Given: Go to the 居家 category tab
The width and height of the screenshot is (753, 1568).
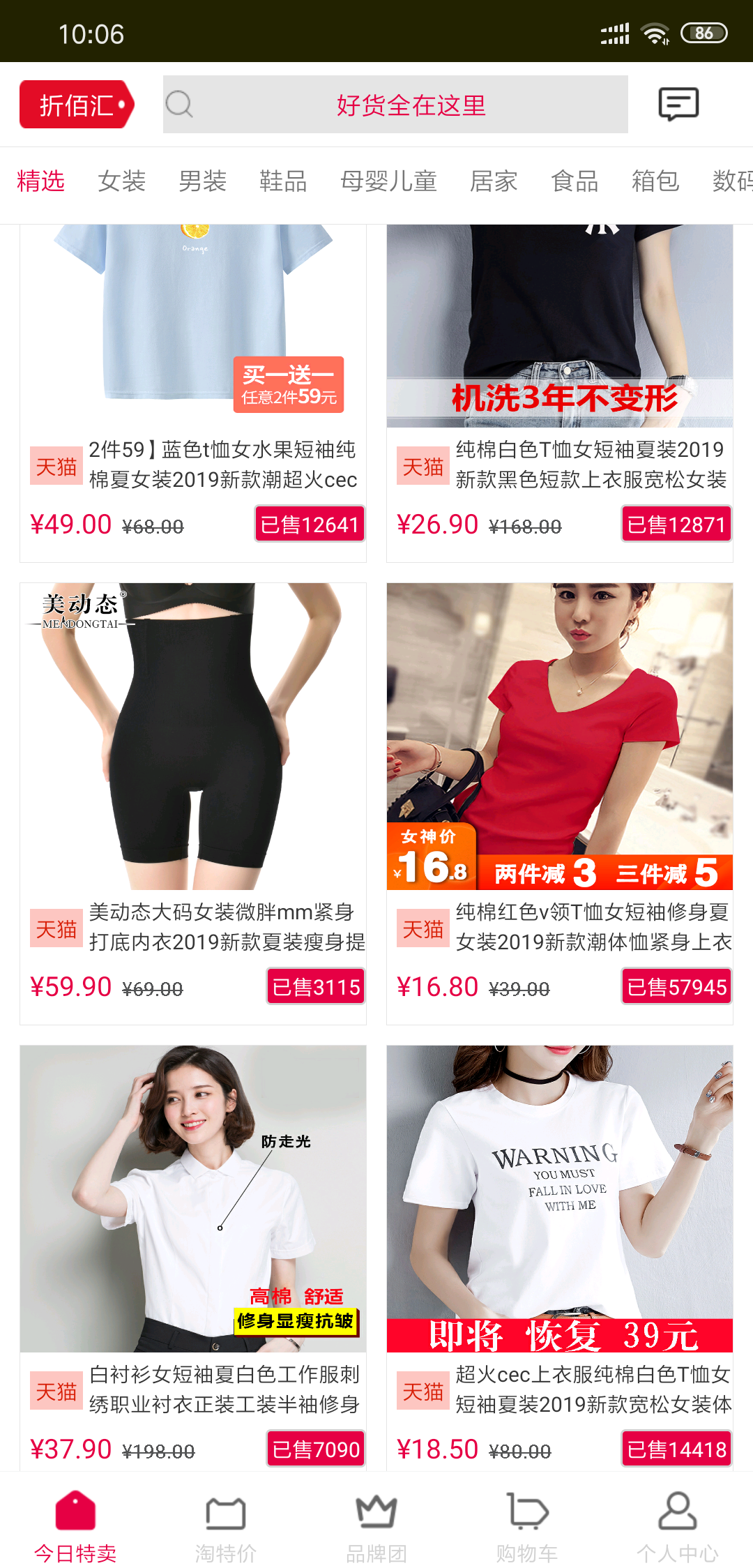Looking at the screenshot, I should 494,181.
